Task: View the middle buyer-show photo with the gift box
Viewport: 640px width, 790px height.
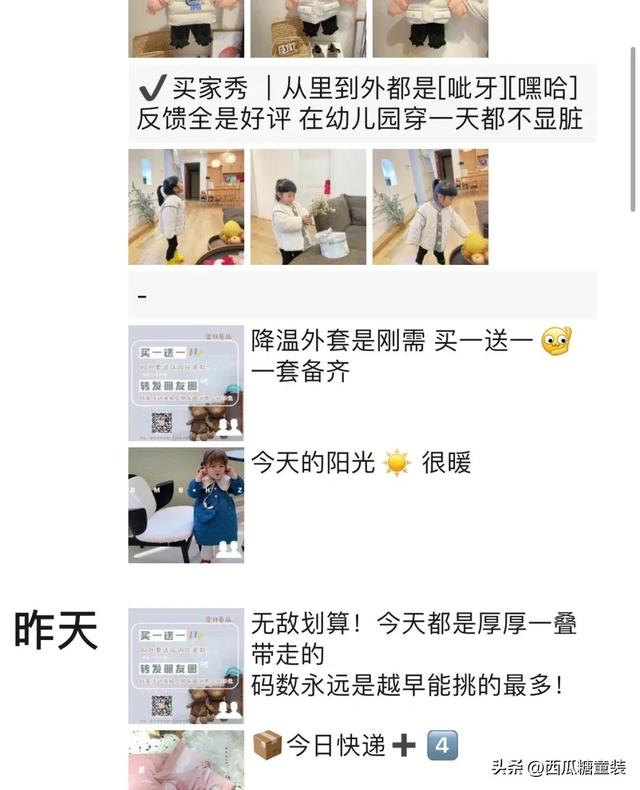Action: [308, 207]
